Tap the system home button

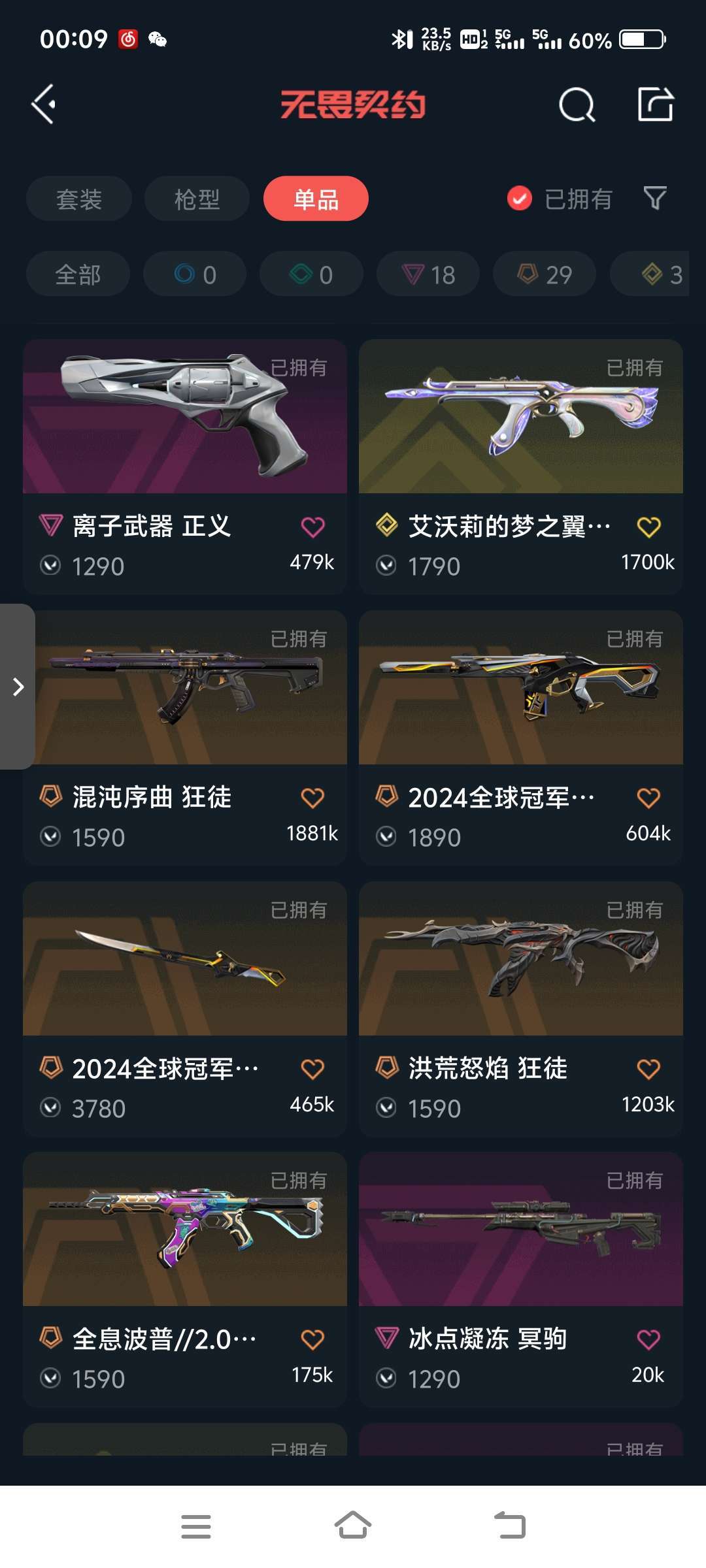353,1526
